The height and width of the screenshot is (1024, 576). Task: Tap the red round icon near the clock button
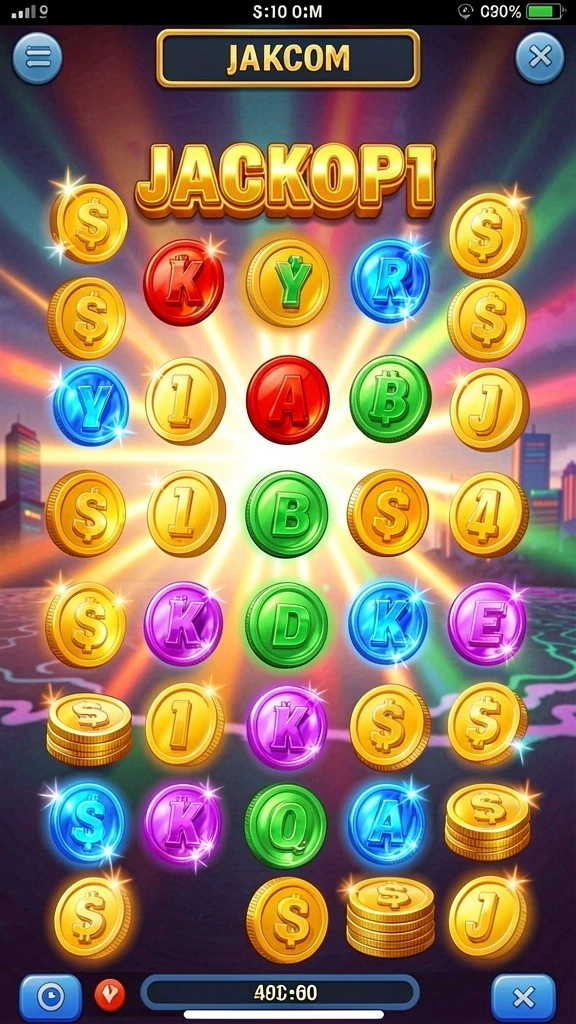(110, 995)
